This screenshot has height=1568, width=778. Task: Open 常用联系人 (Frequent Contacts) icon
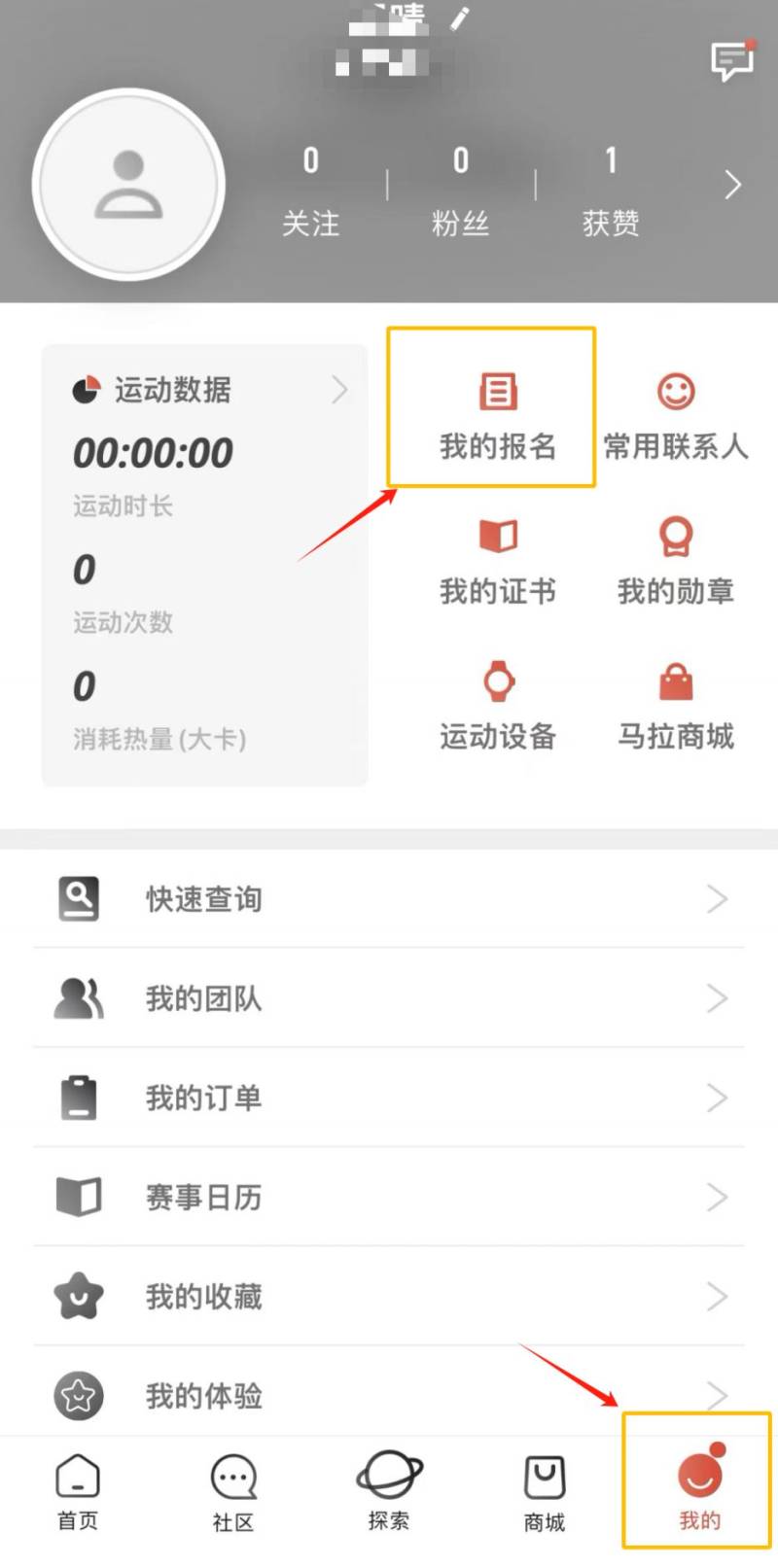(x=676, y=408)
